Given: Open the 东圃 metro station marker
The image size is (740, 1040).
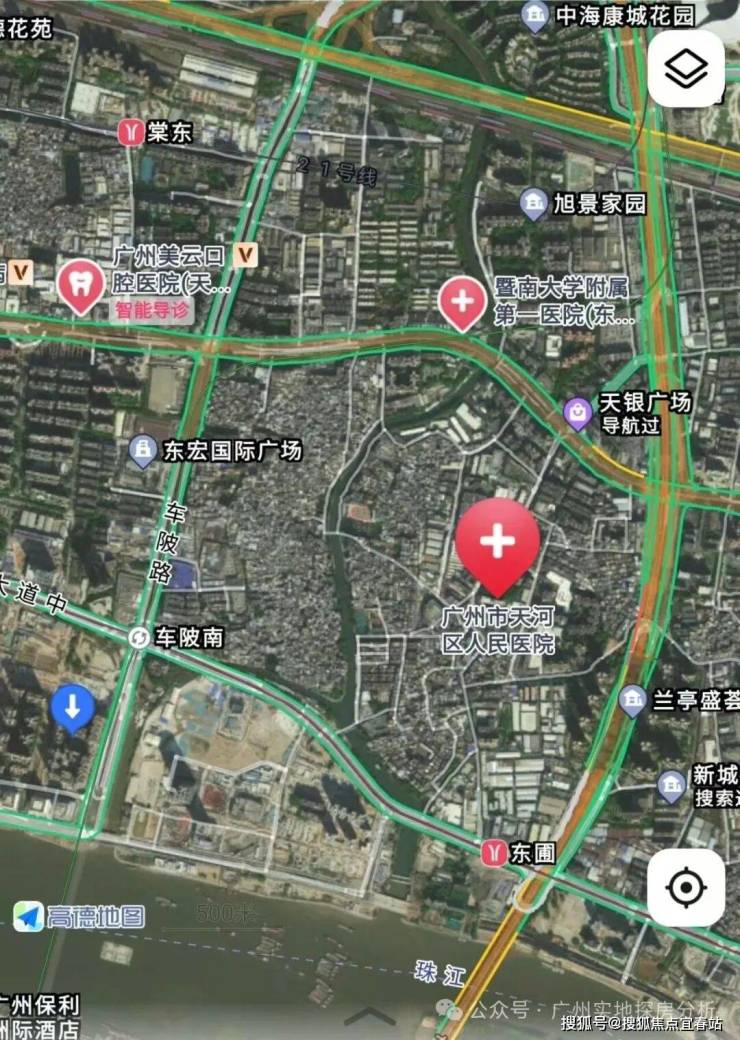Looking at the screenshot, I should point(492,852).
